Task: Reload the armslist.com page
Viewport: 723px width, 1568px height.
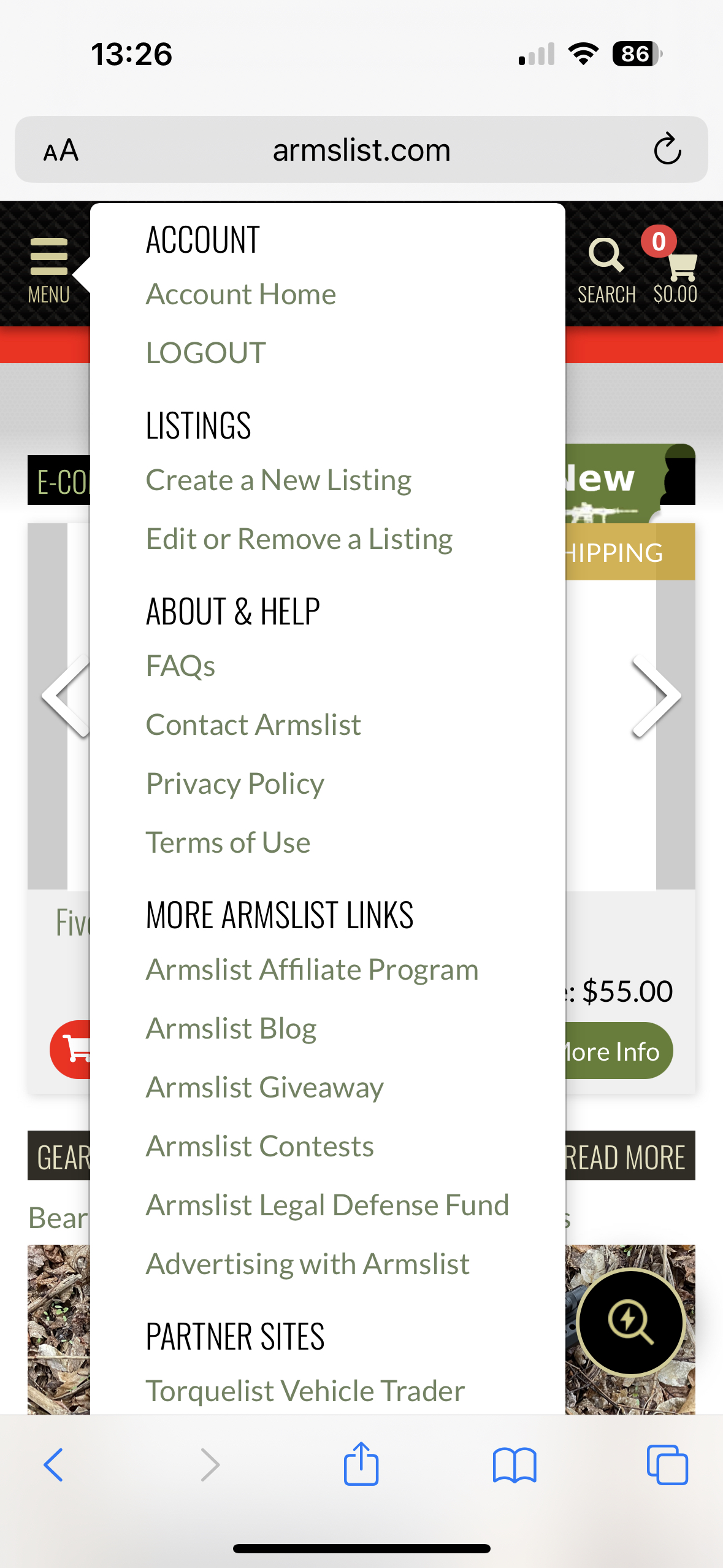Action: click(667, 149)
